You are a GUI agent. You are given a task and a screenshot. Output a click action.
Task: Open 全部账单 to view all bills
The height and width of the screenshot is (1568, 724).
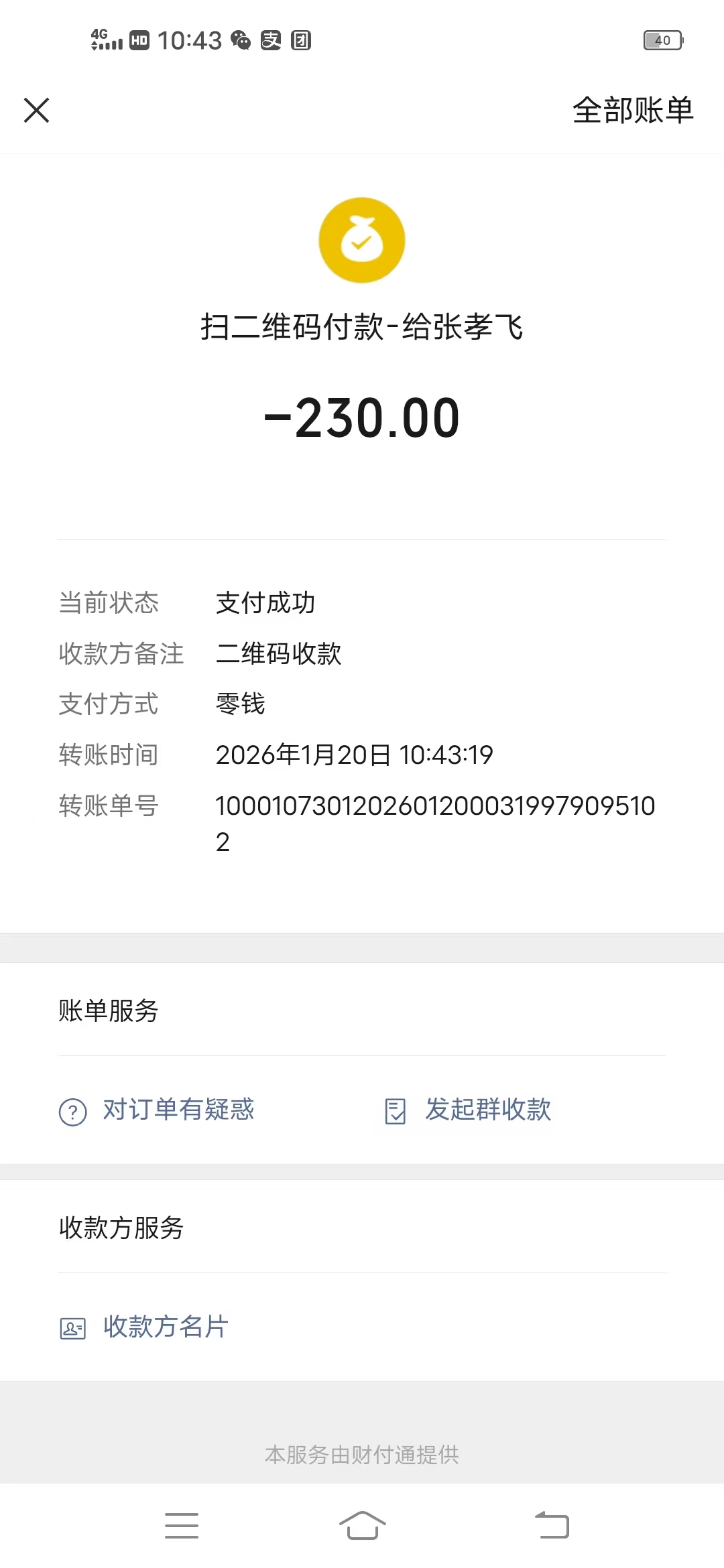[632, 111]
